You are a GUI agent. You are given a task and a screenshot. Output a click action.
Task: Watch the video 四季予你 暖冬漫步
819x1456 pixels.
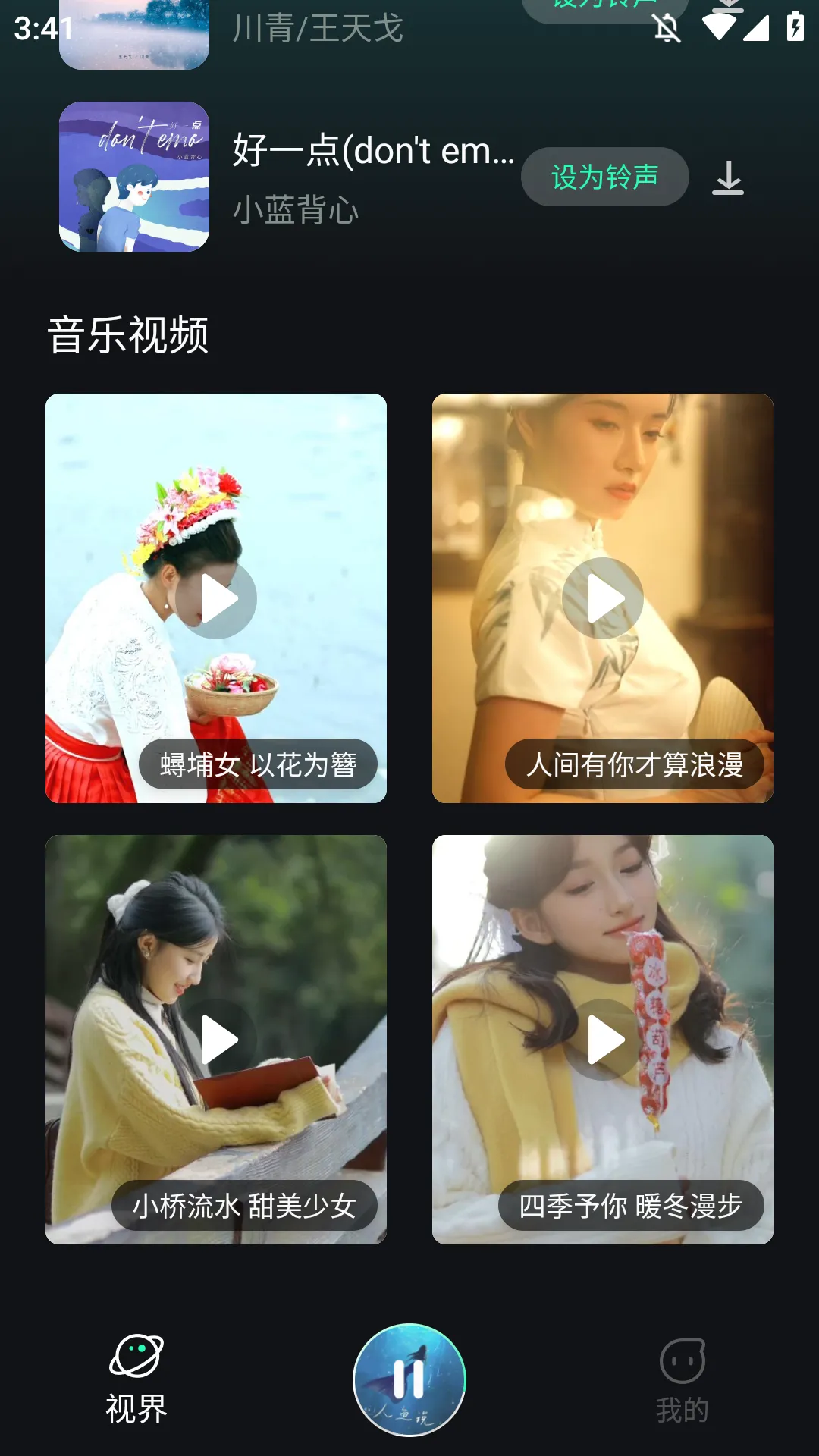coord(603,1040)
